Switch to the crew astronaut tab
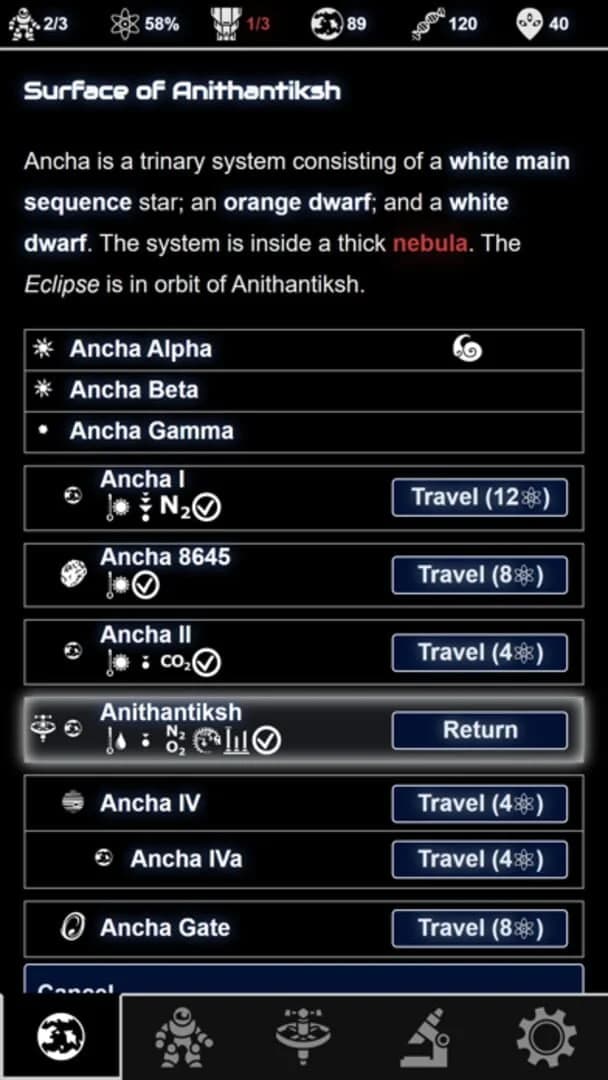 pos(183,1038)
